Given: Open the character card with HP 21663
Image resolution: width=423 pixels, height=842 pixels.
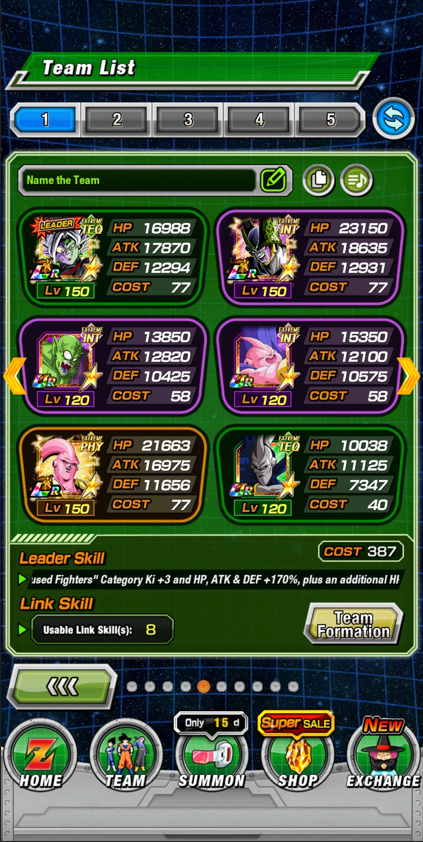Looking at the screenshot, I should [x=113, y=475].
